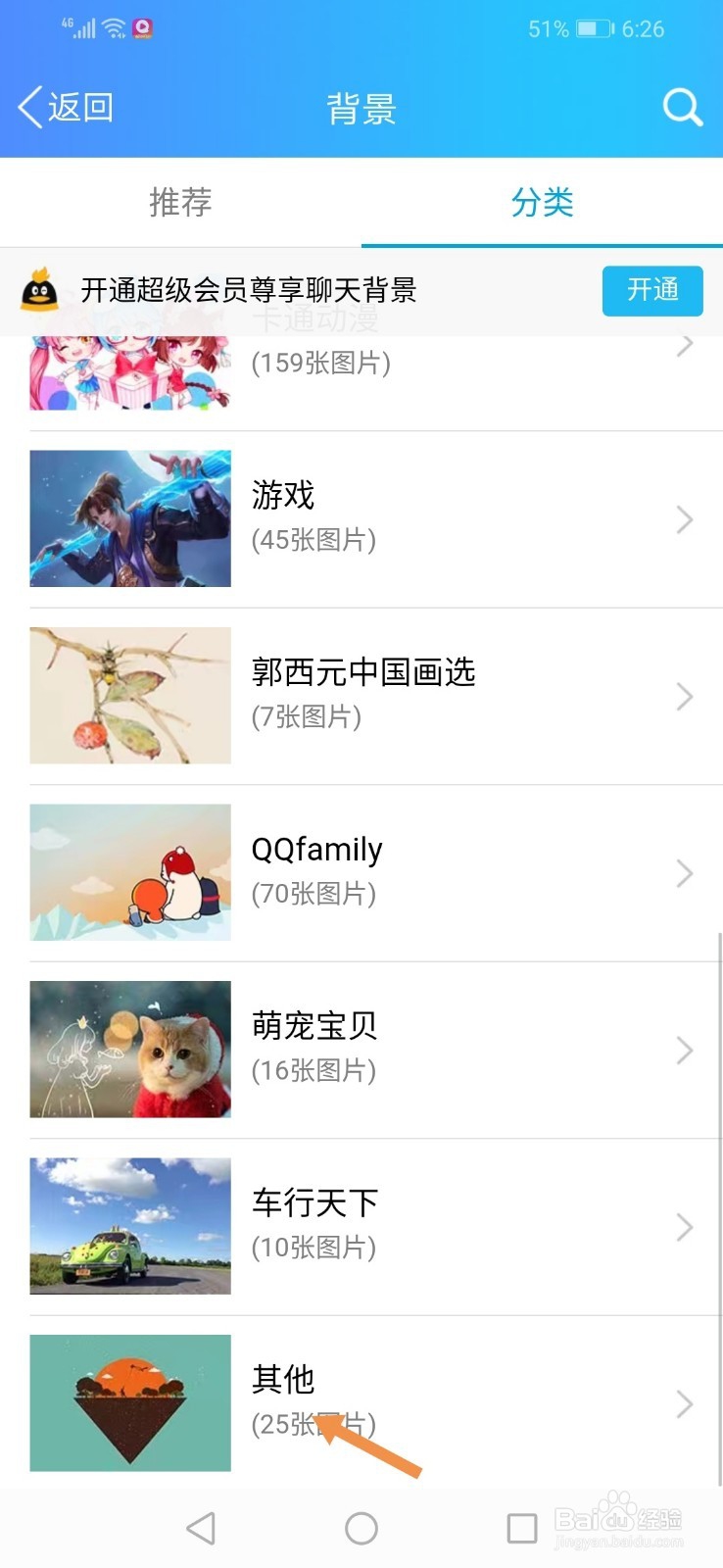Viewport: 723px width, 1568px height.
Task: Open the 其他 category thumbnail
Action: pos(129,1403)
